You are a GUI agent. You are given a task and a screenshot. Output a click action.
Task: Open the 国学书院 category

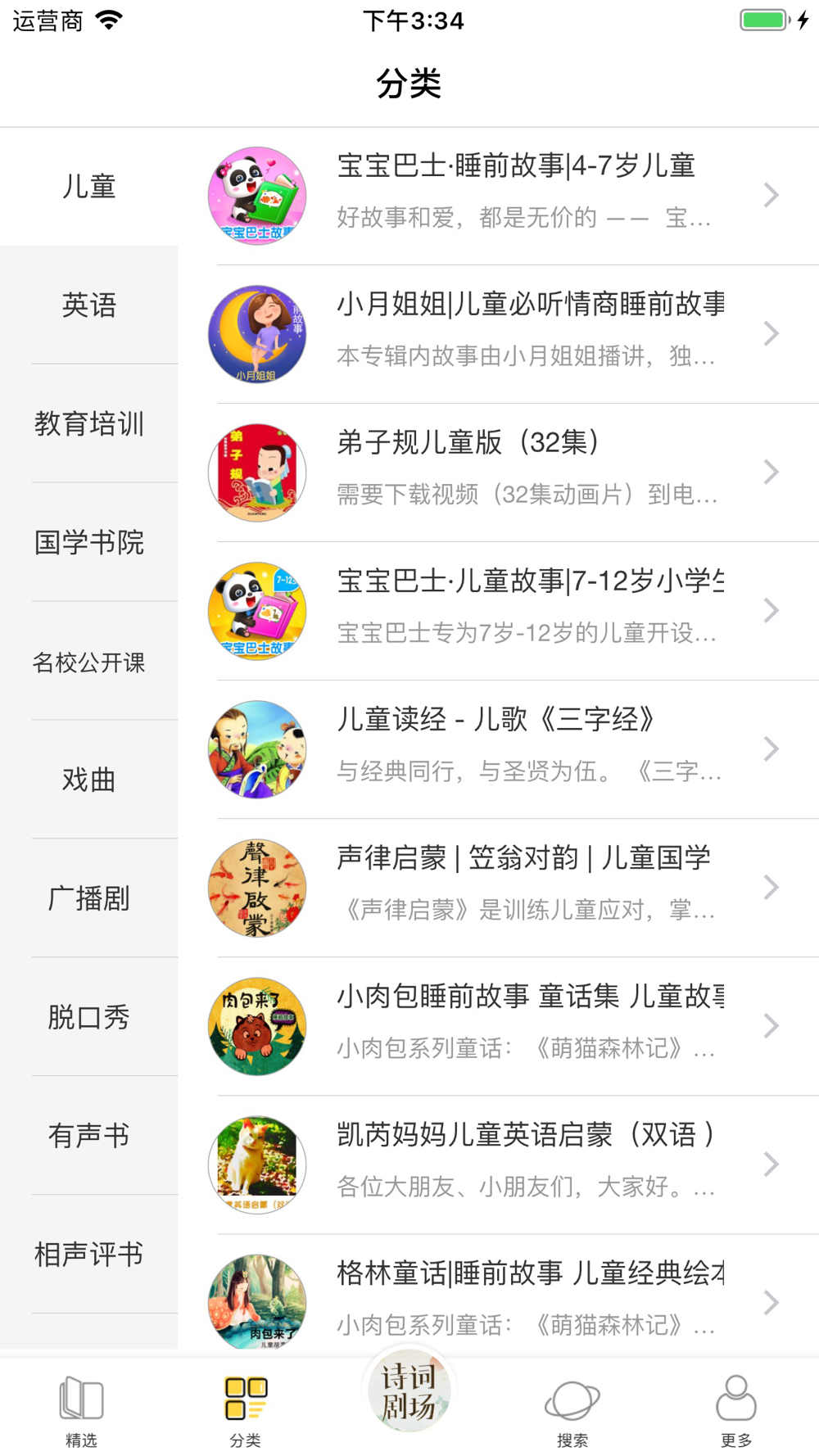tap(88, 542)
